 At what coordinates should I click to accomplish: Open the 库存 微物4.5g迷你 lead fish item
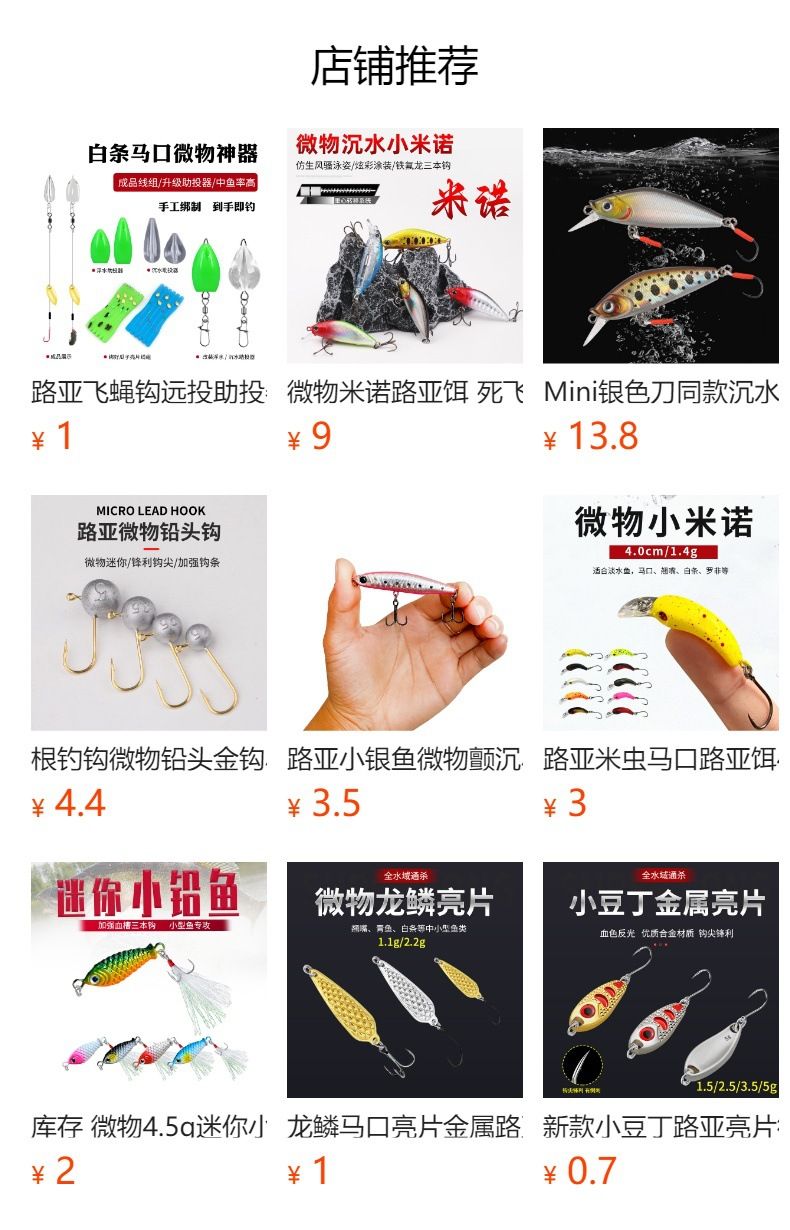[x=149, y=1025]
